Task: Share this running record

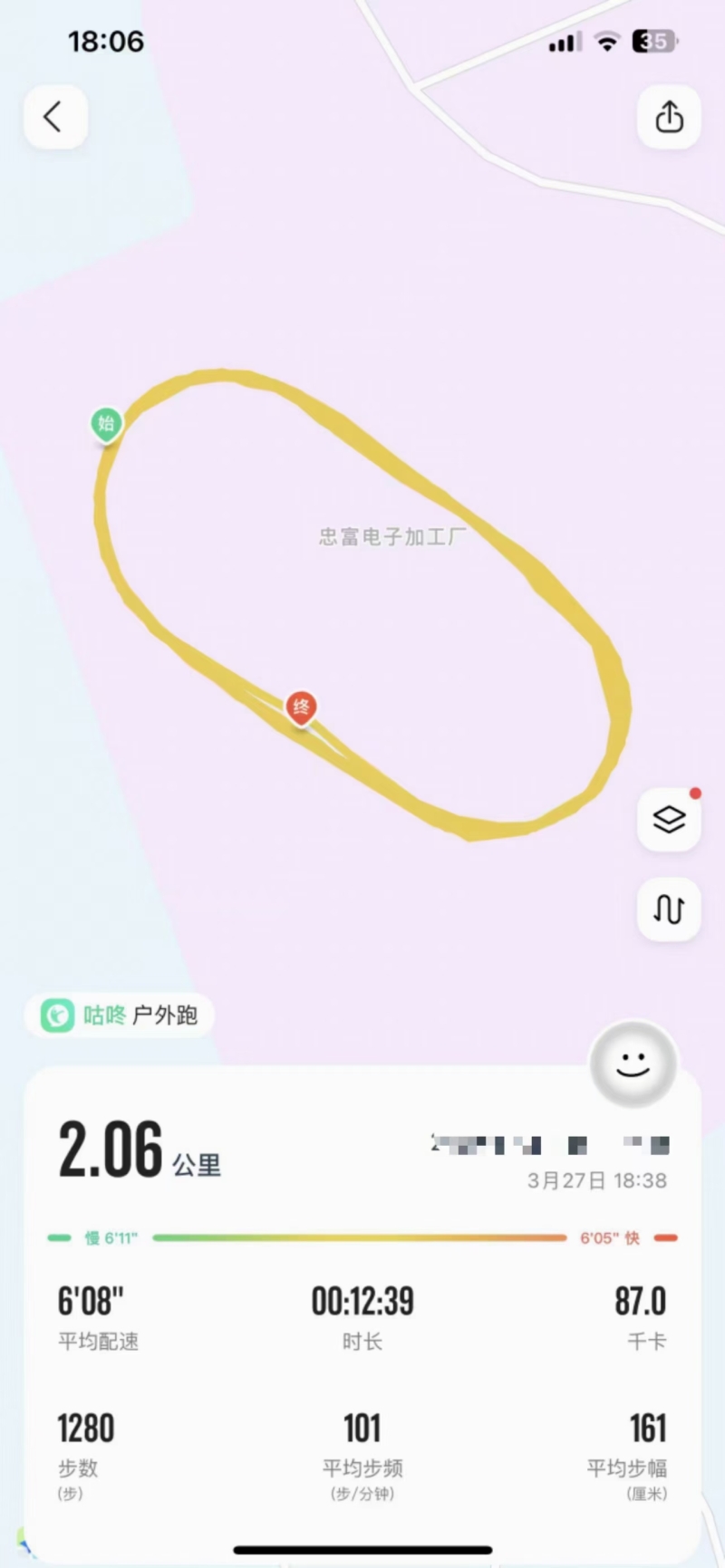Action: tap(669, 117)
